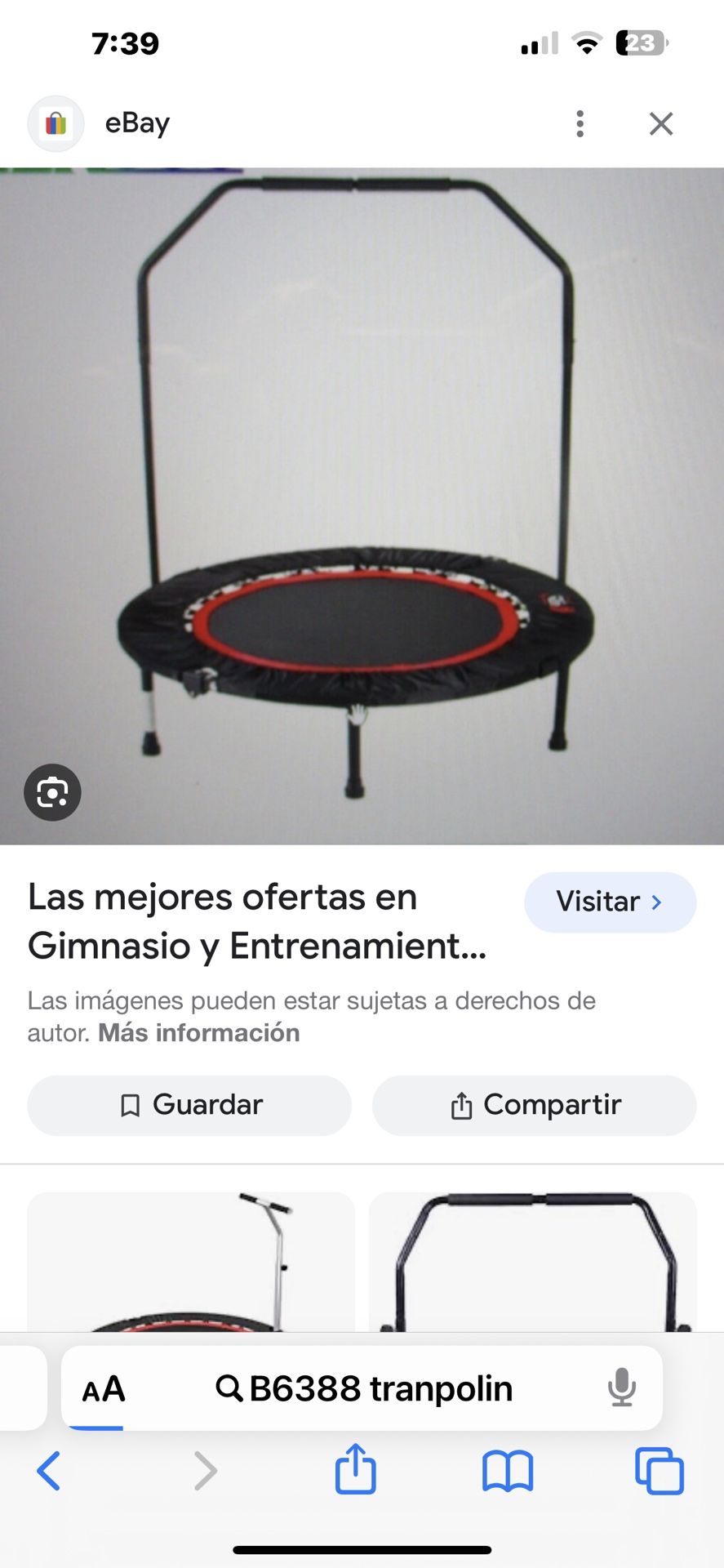Open Safari's share sheet
This screenshot has width=724, height=1568.
tap(356, 1469)
